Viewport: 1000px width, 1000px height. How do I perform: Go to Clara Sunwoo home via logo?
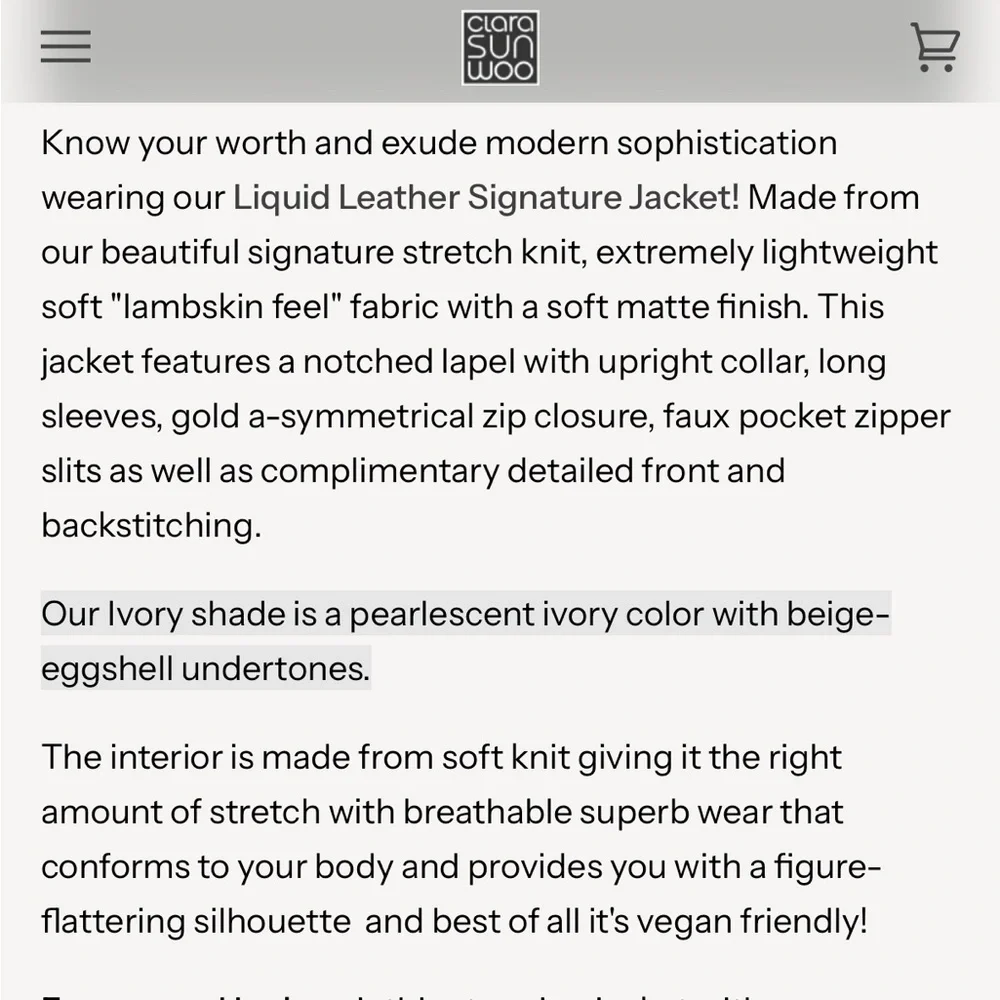(500, 48)
